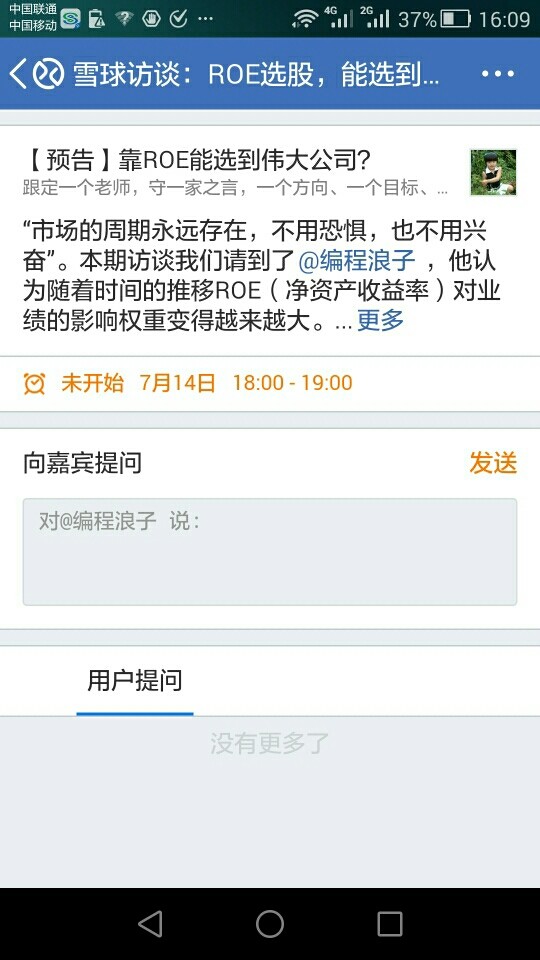This screenshot has width=540, height=960.
Task: Switch to the 用户提问 tab
Action: 135,680
